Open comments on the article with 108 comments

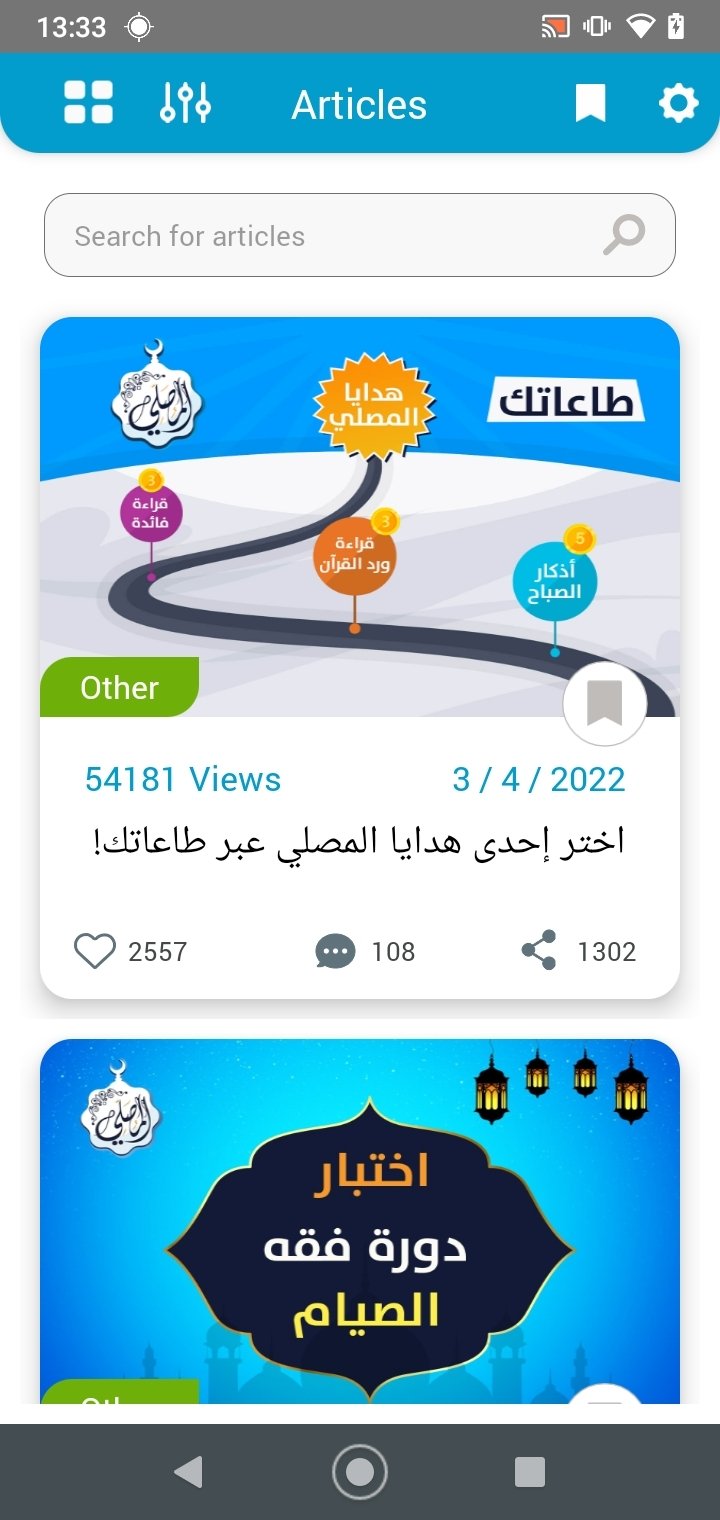tap(335, 951)
